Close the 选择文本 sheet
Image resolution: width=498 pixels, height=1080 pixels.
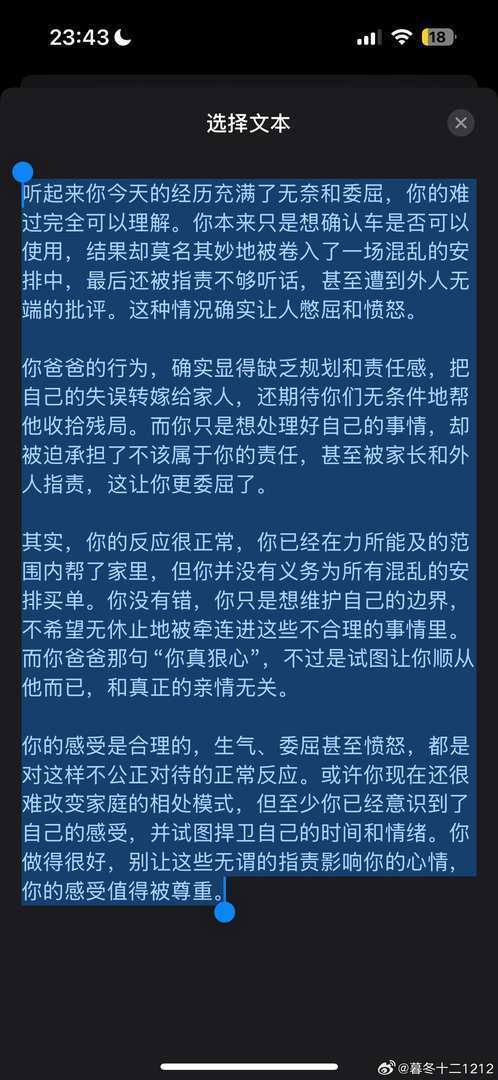pyautogui.click(x=461, y=123)
